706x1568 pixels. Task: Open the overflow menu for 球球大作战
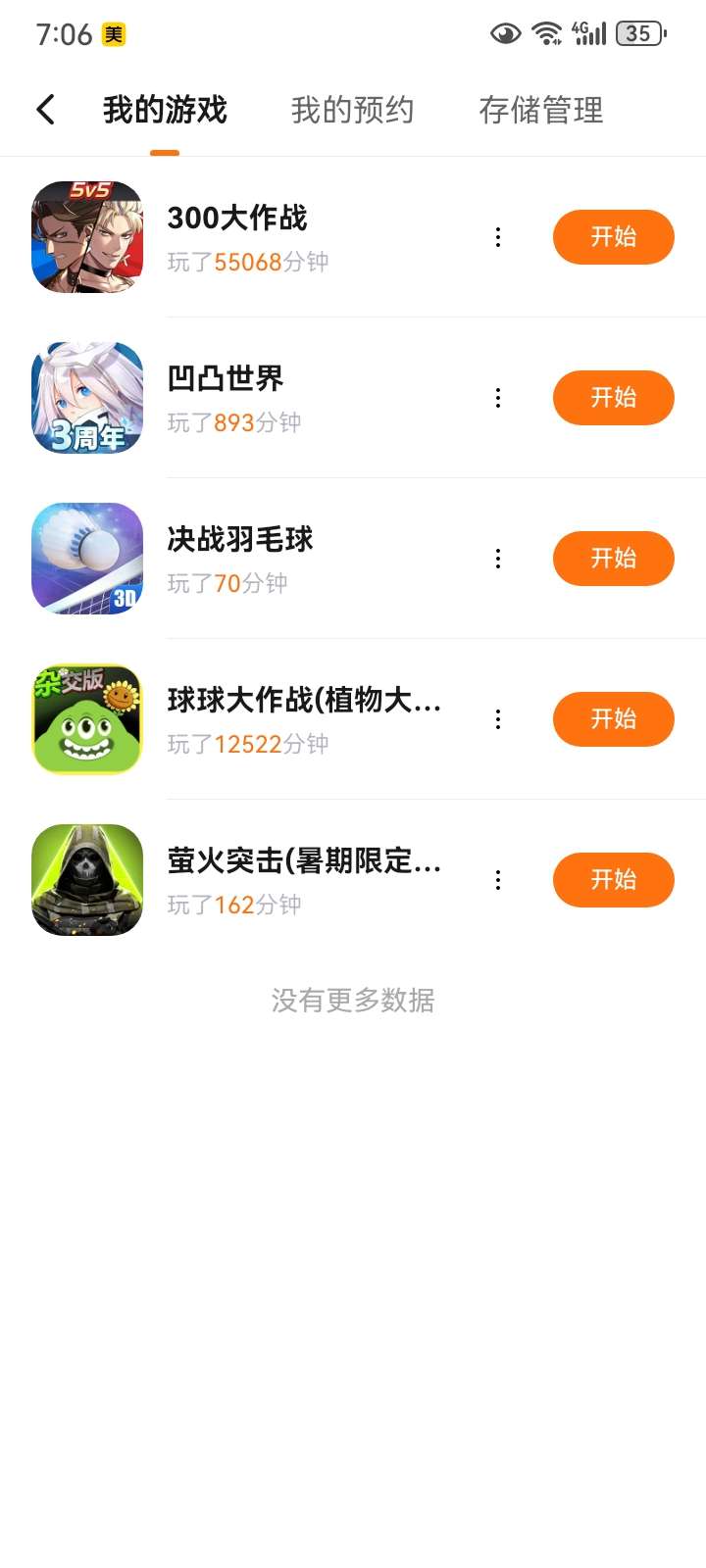(x=498, y=719)
